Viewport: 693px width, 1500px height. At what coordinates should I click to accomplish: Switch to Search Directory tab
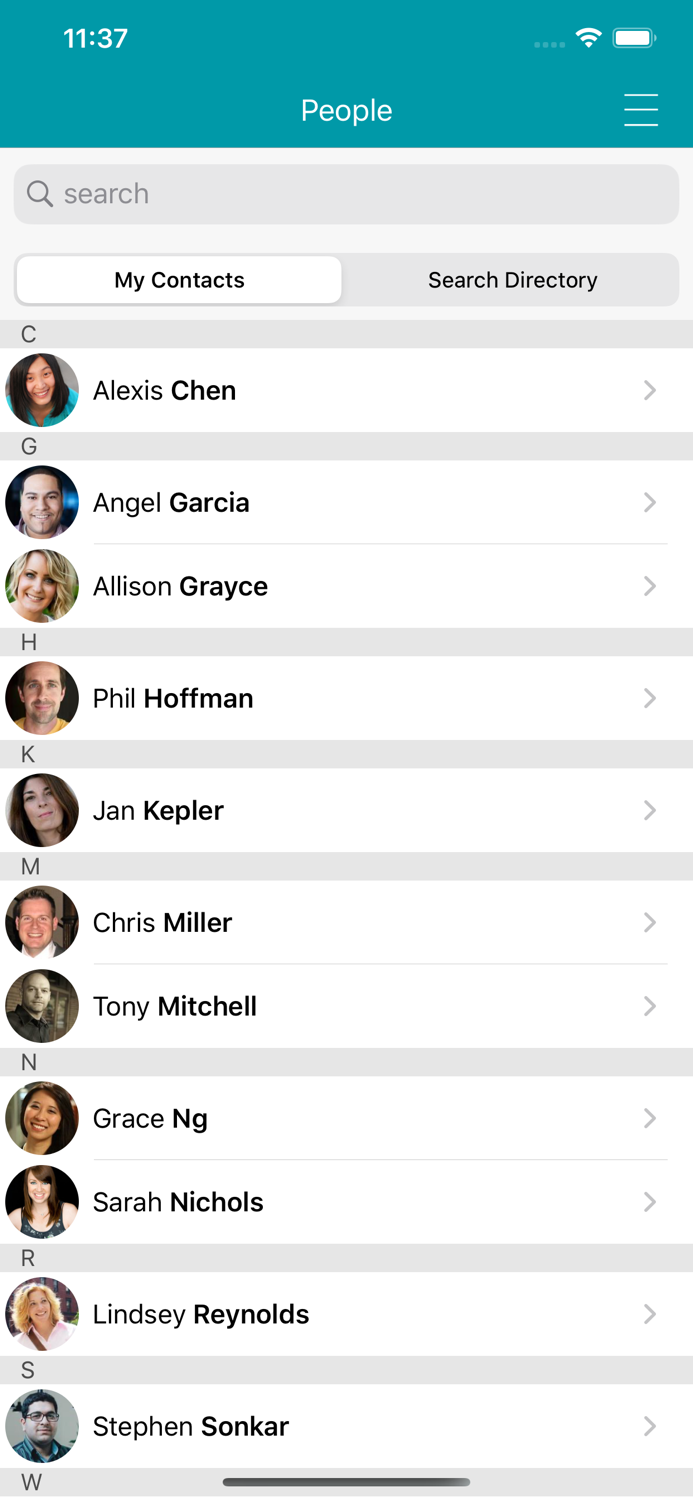coord(512,280)
